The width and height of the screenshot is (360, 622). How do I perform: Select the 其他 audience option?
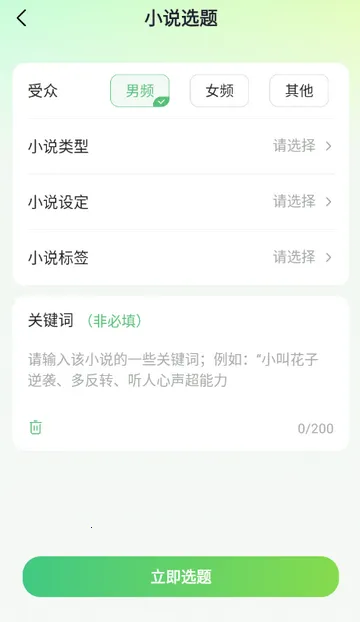pyautogui.click(x=299, y=91)
